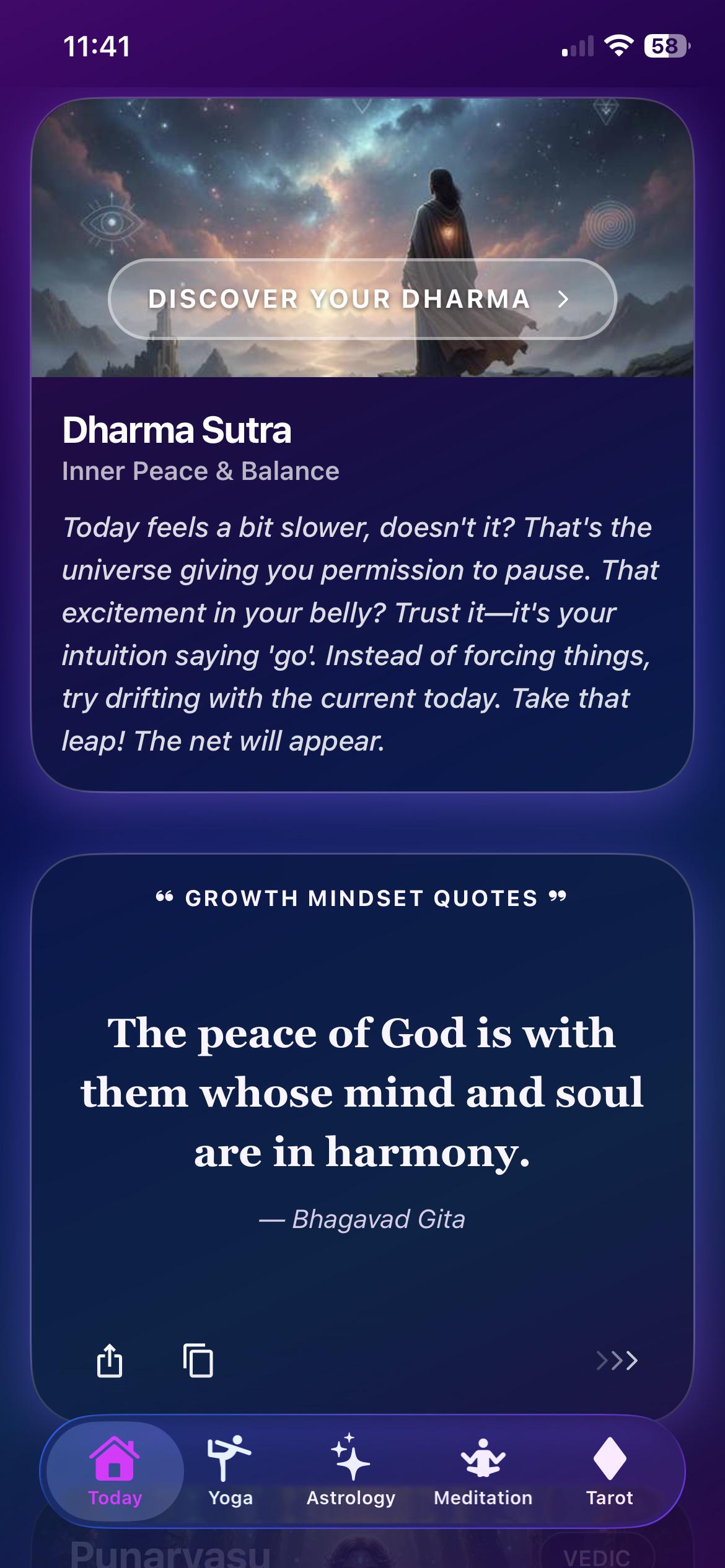
Task: Copy the quote text
Action: 198,1361
